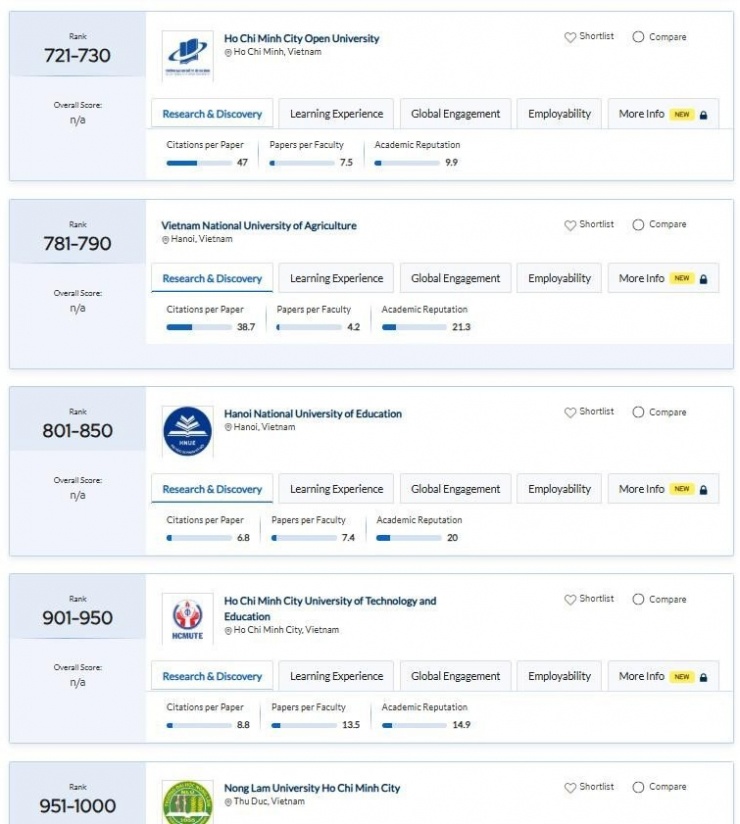Open Ho Chi Minh City Open University page
The width and height of the screenshot is (740, 824).
click(x=301, y=38)
